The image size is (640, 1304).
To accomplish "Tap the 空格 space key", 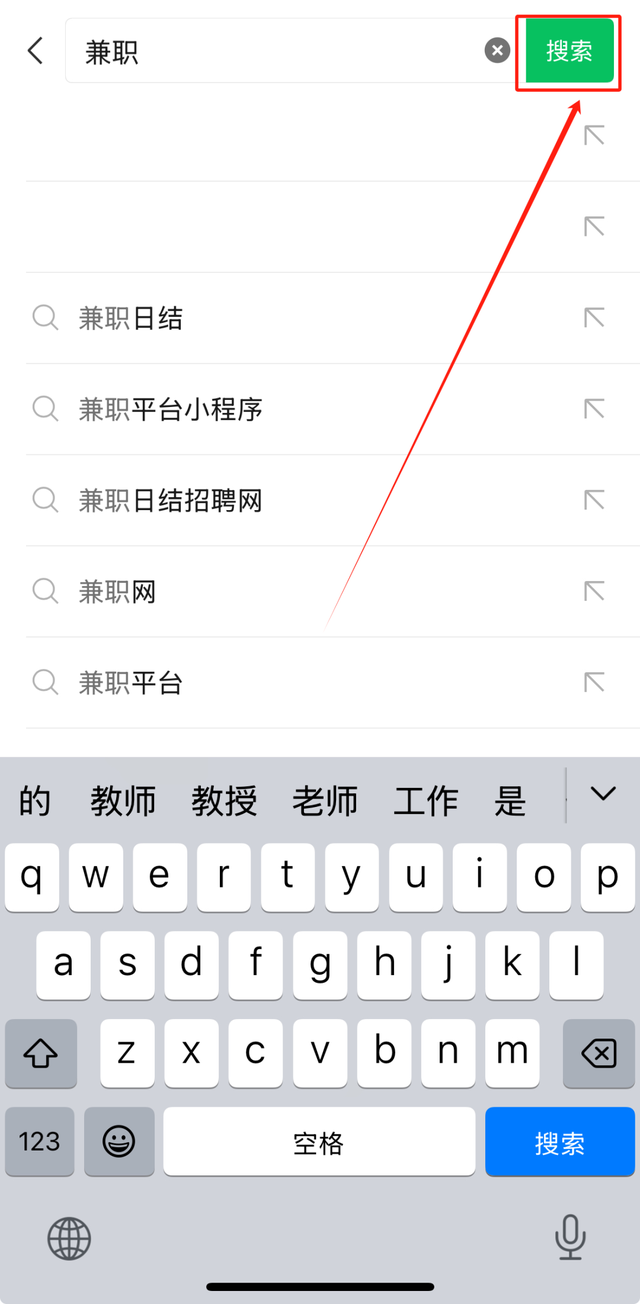I will pyautogui.click(x=319, y=1143).
